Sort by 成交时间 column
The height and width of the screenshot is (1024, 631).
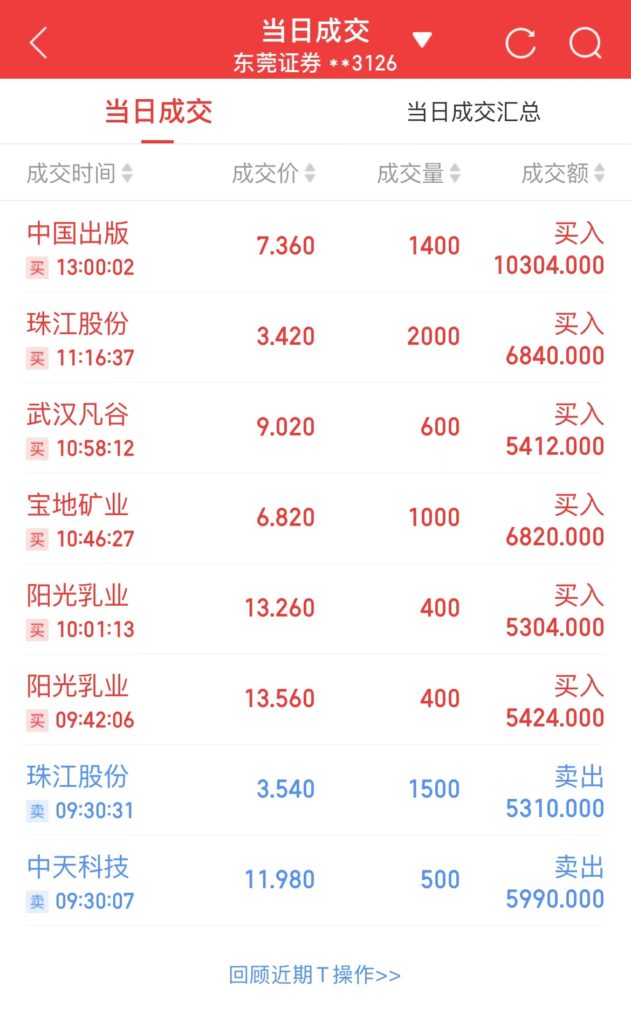click(x=79, y=173)
